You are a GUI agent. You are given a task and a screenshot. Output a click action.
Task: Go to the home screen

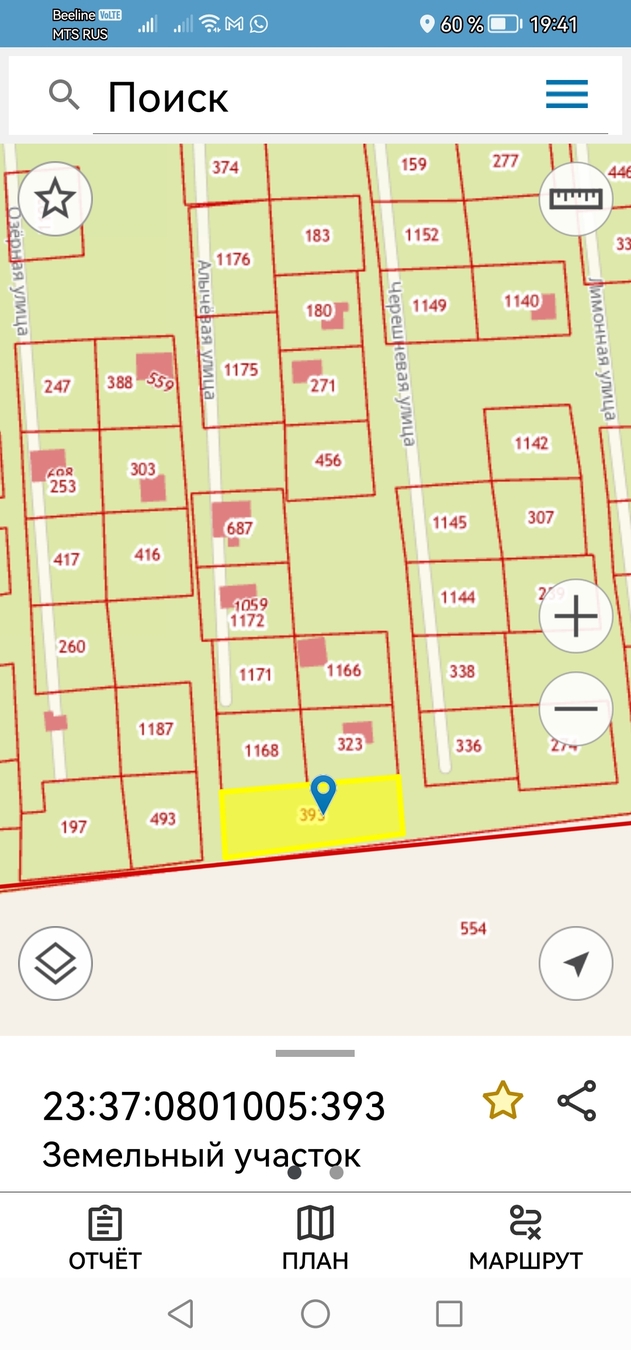point(315,1313)
